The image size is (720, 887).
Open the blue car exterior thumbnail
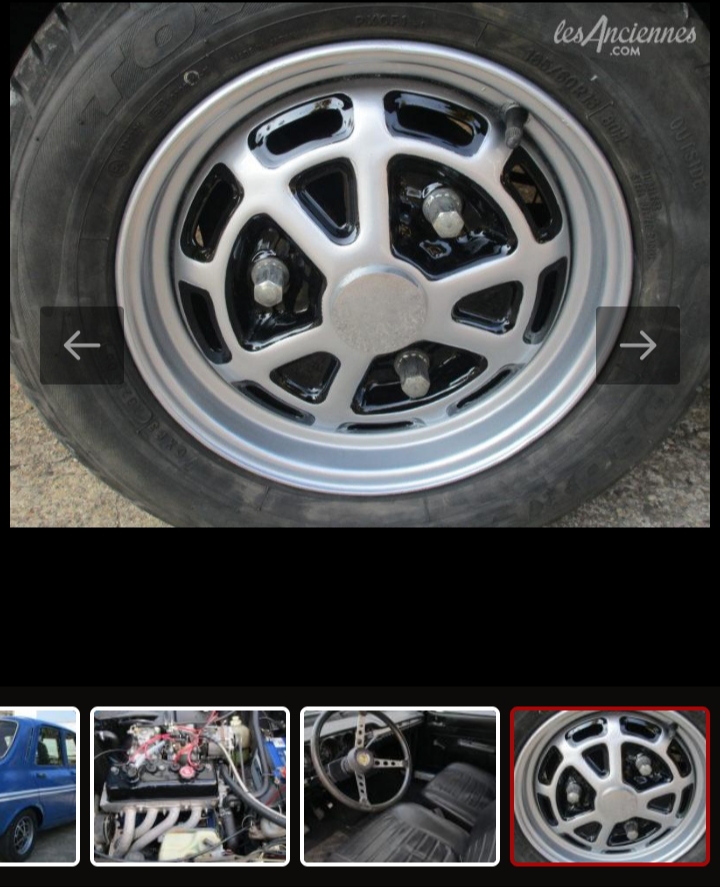coord(38,786)
